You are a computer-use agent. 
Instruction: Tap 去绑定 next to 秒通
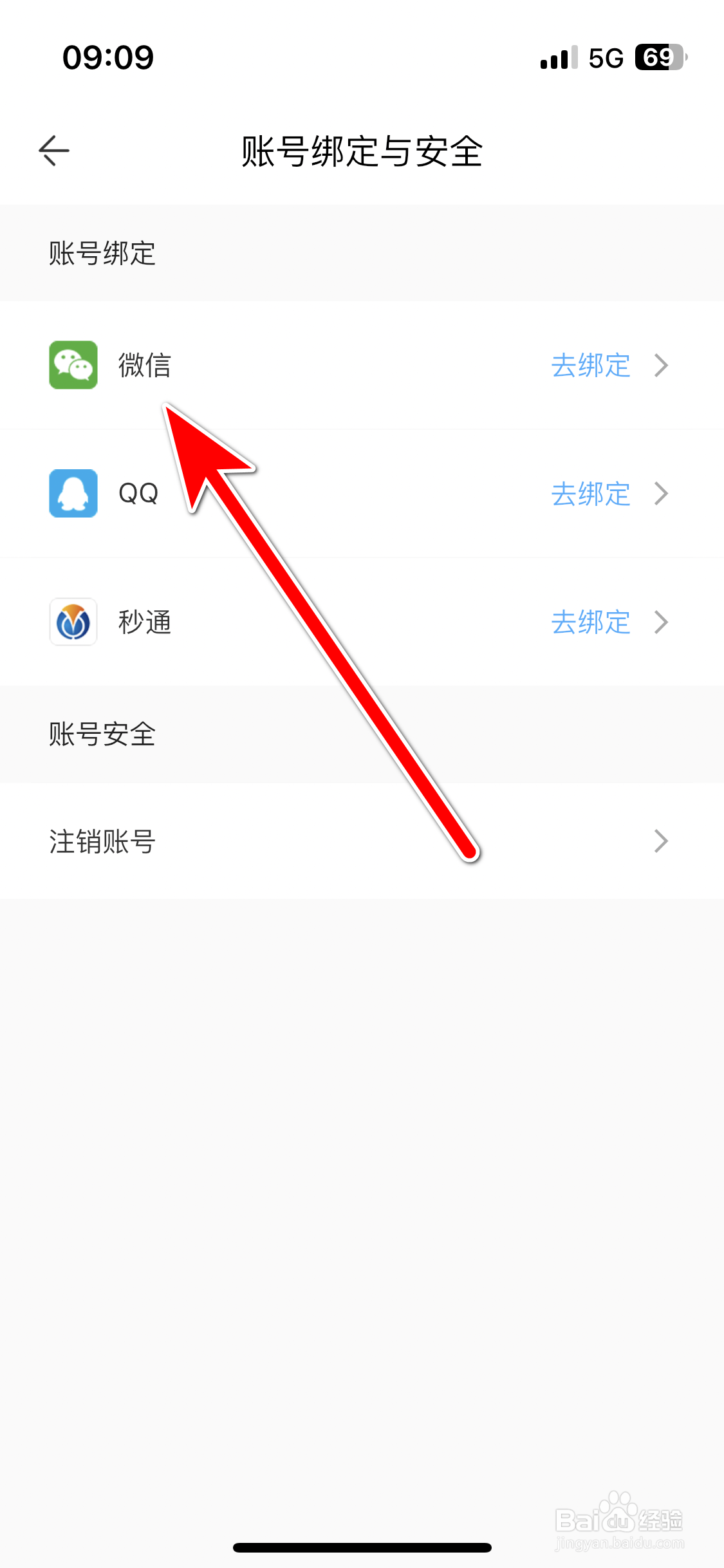tap(591, 622)
